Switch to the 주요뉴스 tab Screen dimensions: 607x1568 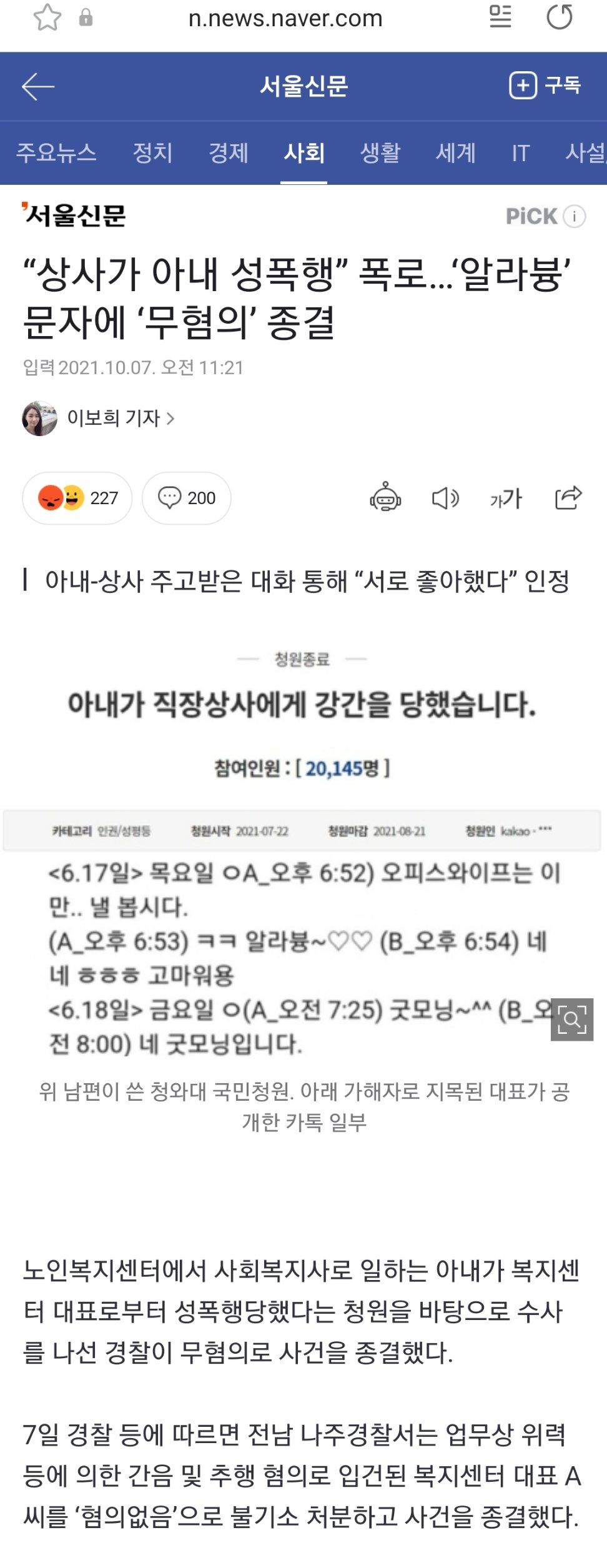56,153
